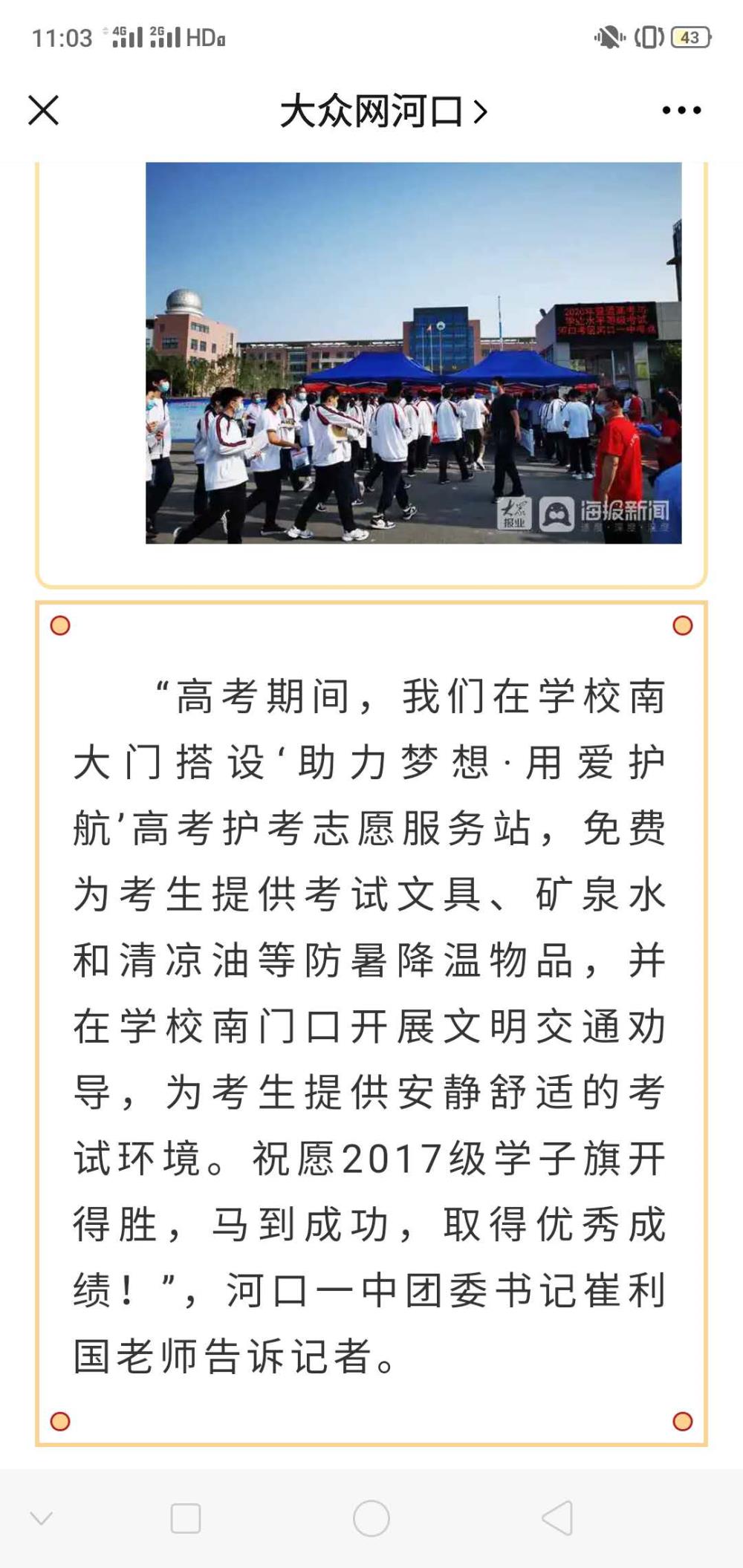Open the three-dot overflow menu
This screenshot has width=743, height=1568.
[681, 111]
